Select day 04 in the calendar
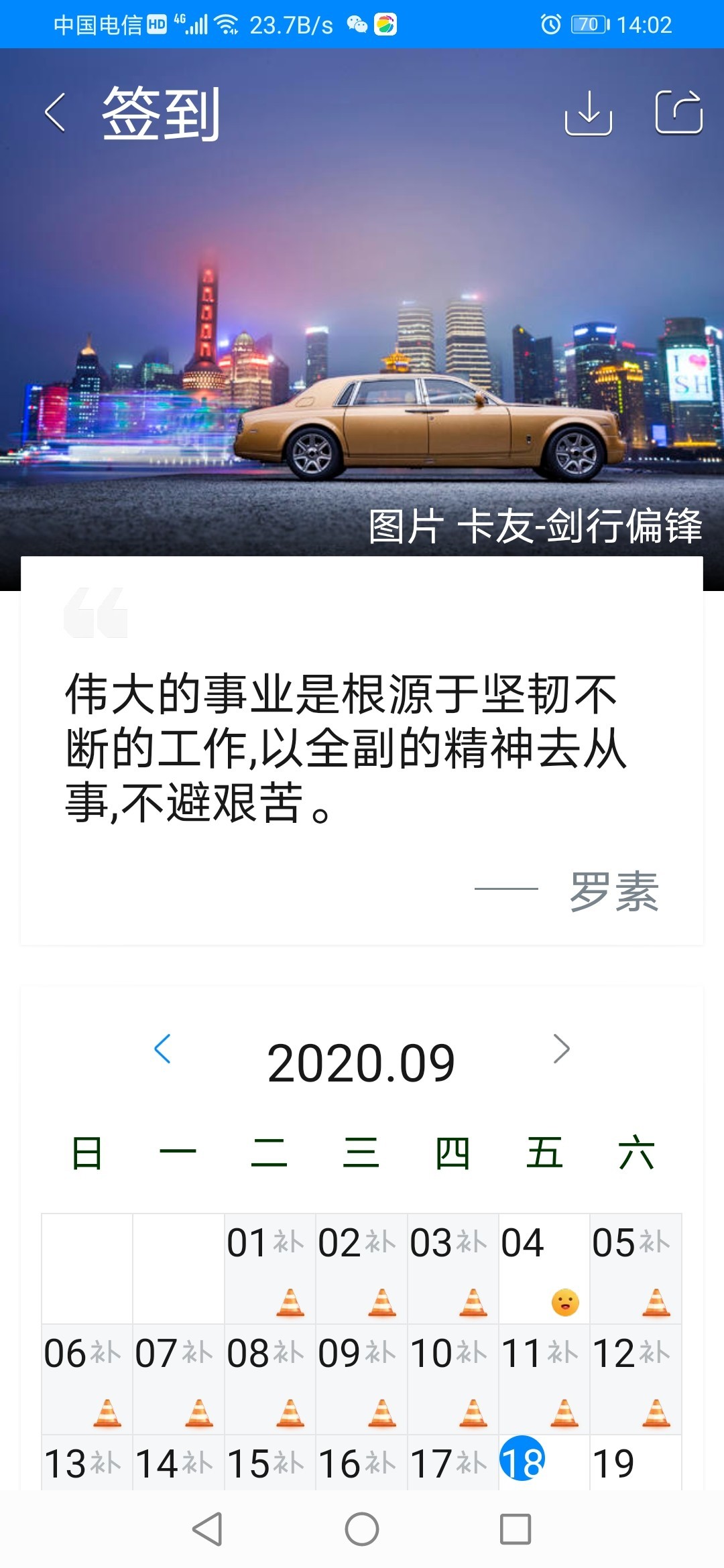The width and height of the screenshot is (724, 1568). pos(543,1266)
